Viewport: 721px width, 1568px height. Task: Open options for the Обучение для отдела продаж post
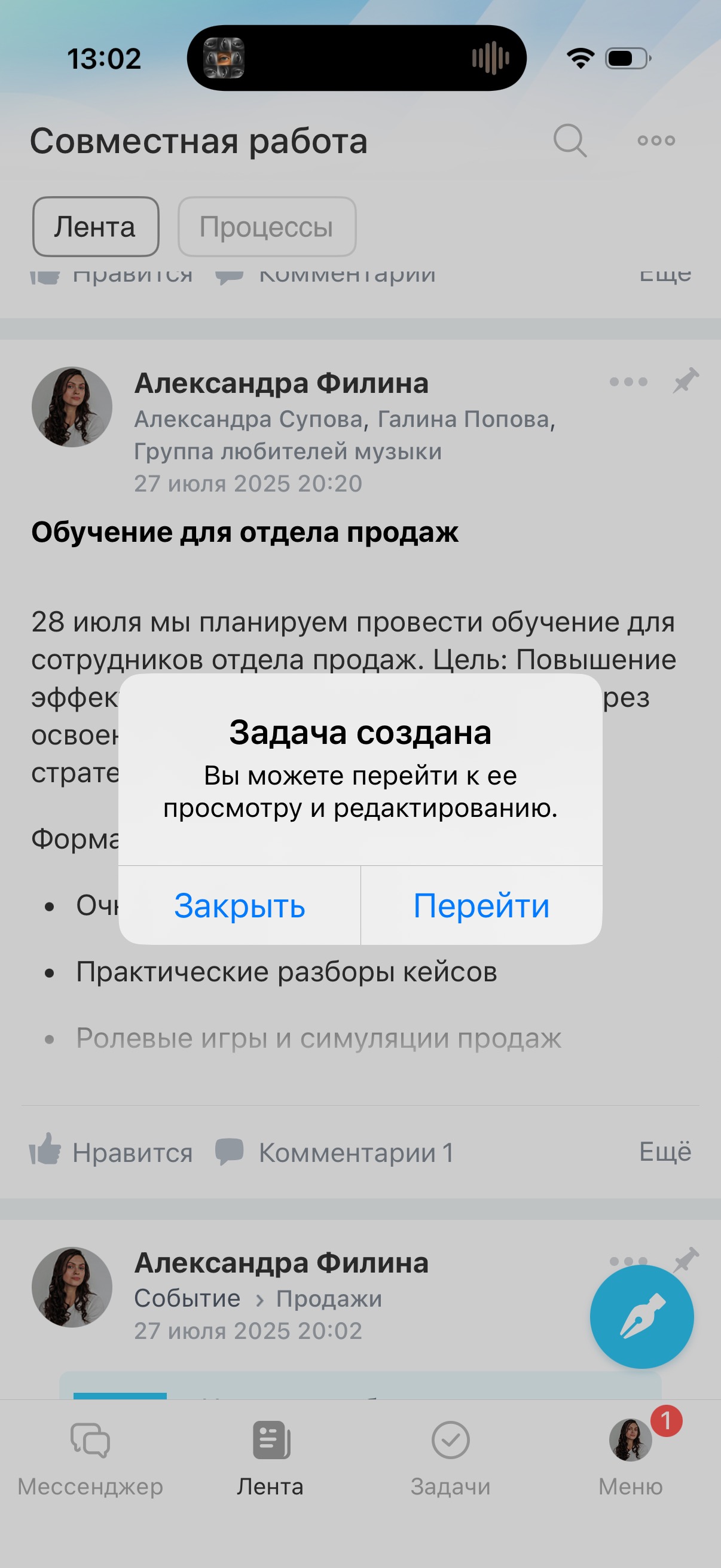pos(628,382)
